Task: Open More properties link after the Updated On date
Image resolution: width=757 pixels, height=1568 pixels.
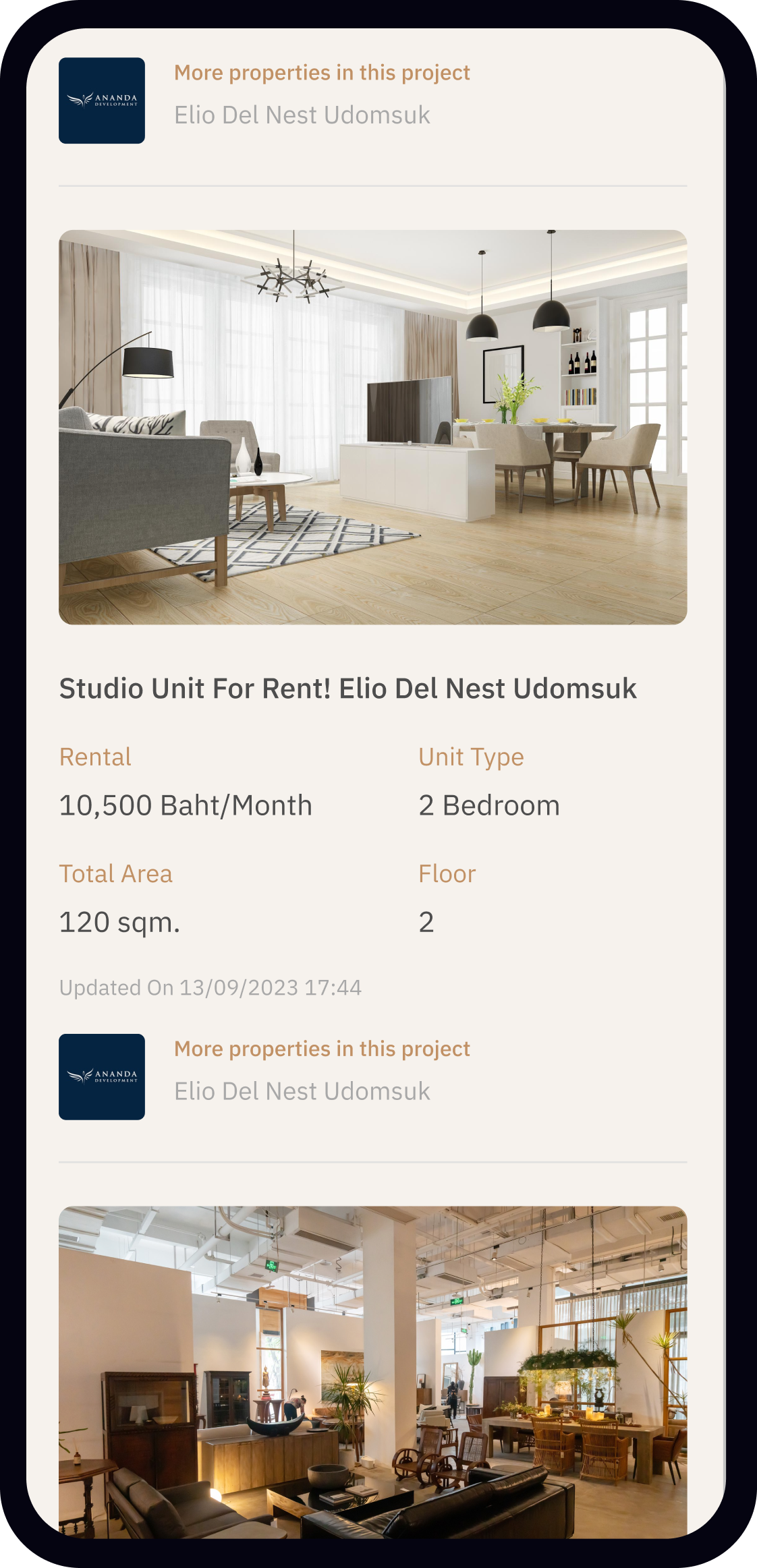Action: (x=322, y=1049)
